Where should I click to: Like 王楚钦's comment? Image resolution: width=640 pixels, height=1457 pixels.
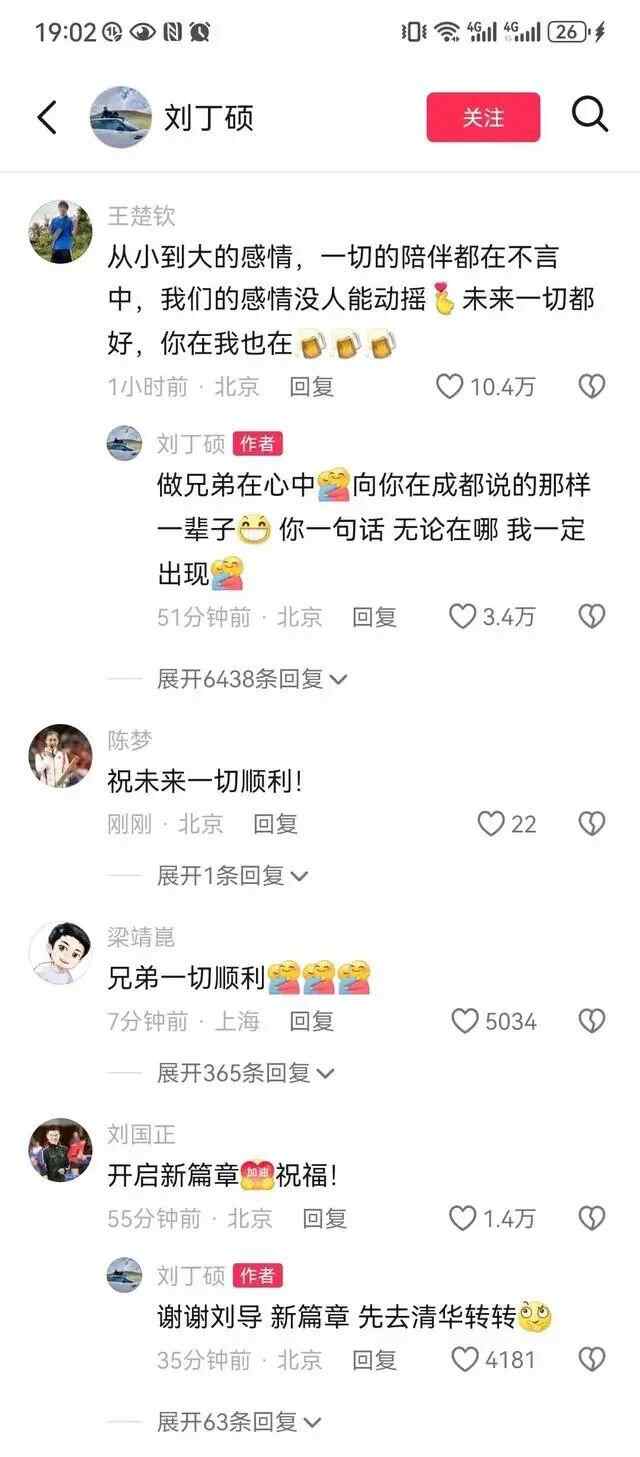(x=450, y=386)
